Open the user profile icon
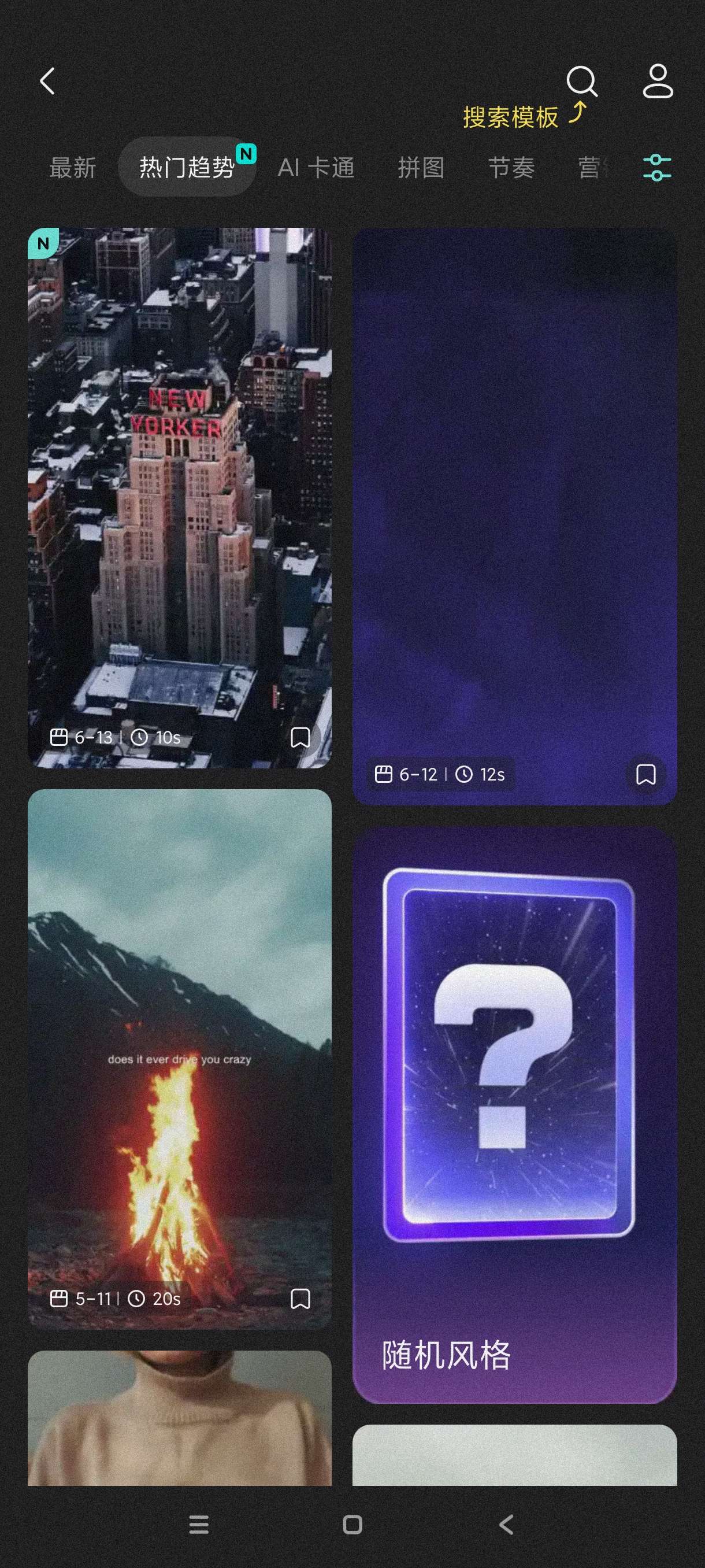Viewport: 705px width, 1568px height. pyautogui.click(x=658, y=81)
